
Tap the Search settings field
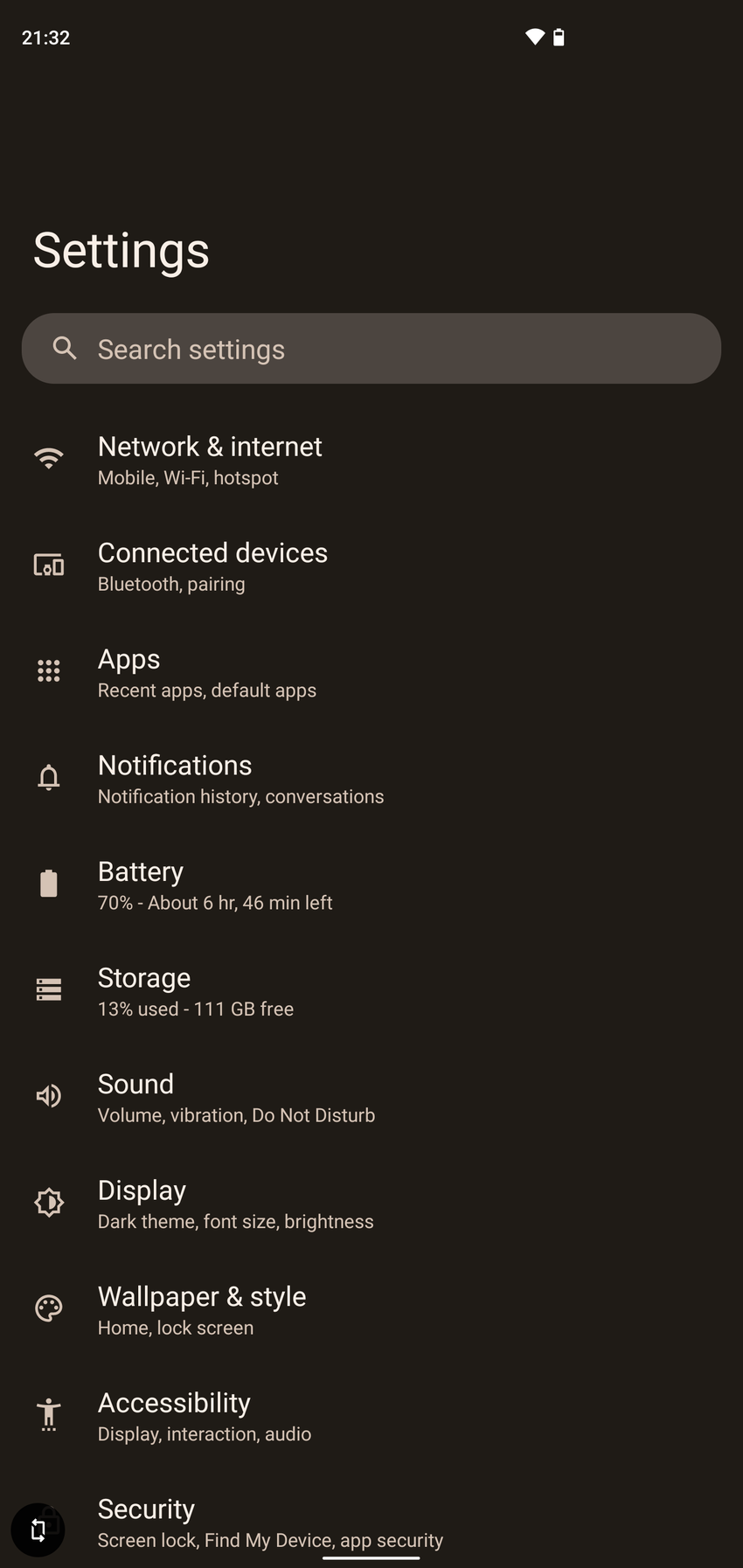pos(371,349)
